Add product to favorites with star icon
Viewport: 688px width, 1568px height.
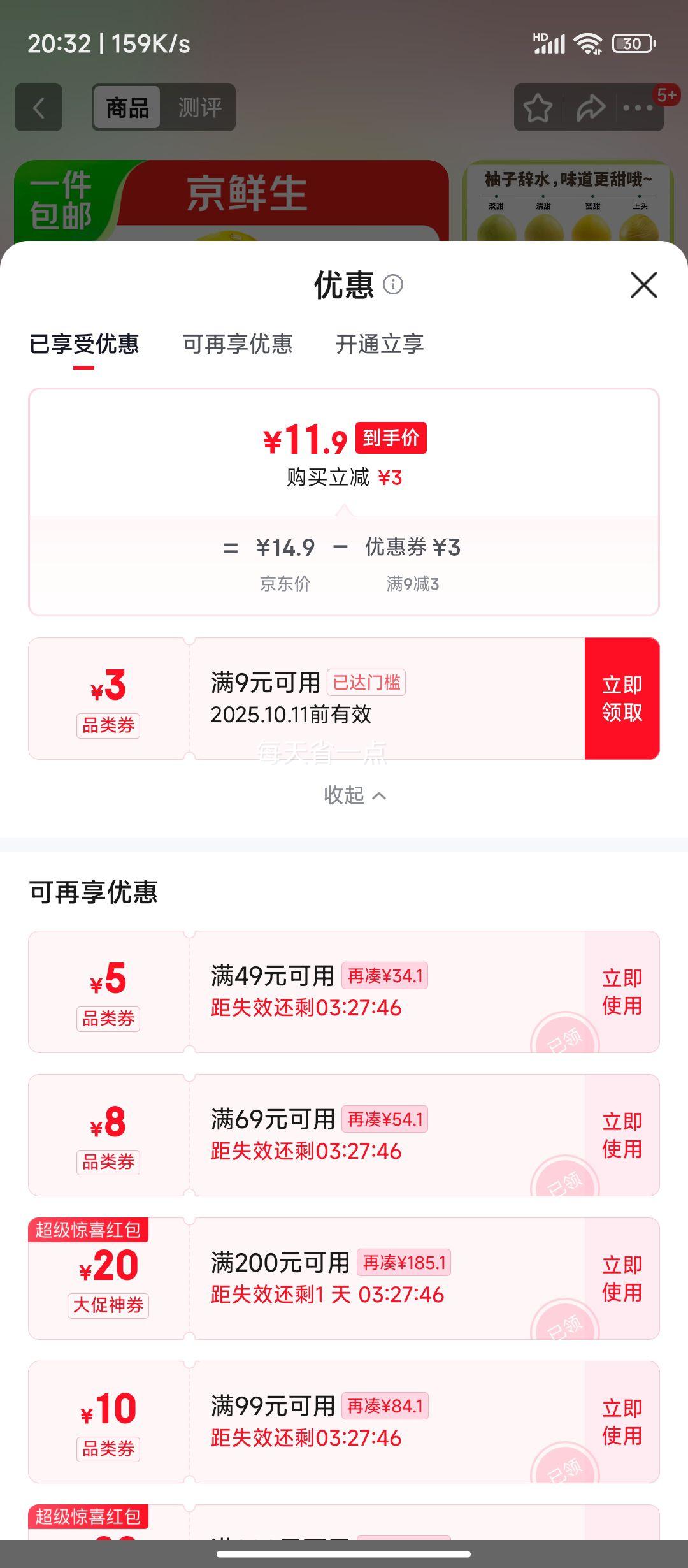538,108
